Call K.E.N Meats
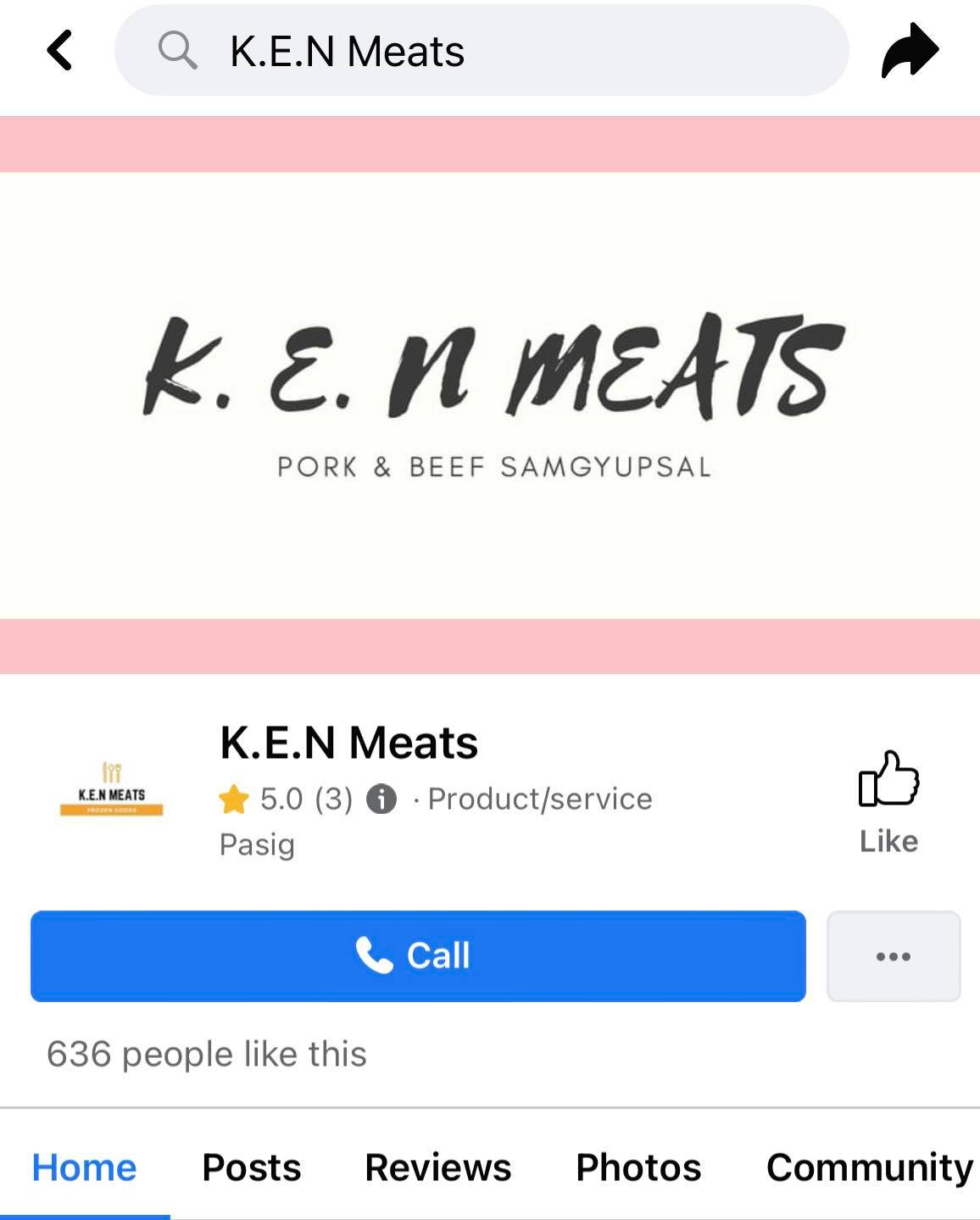Screen dimensions: 980x1220 [418, 955]
